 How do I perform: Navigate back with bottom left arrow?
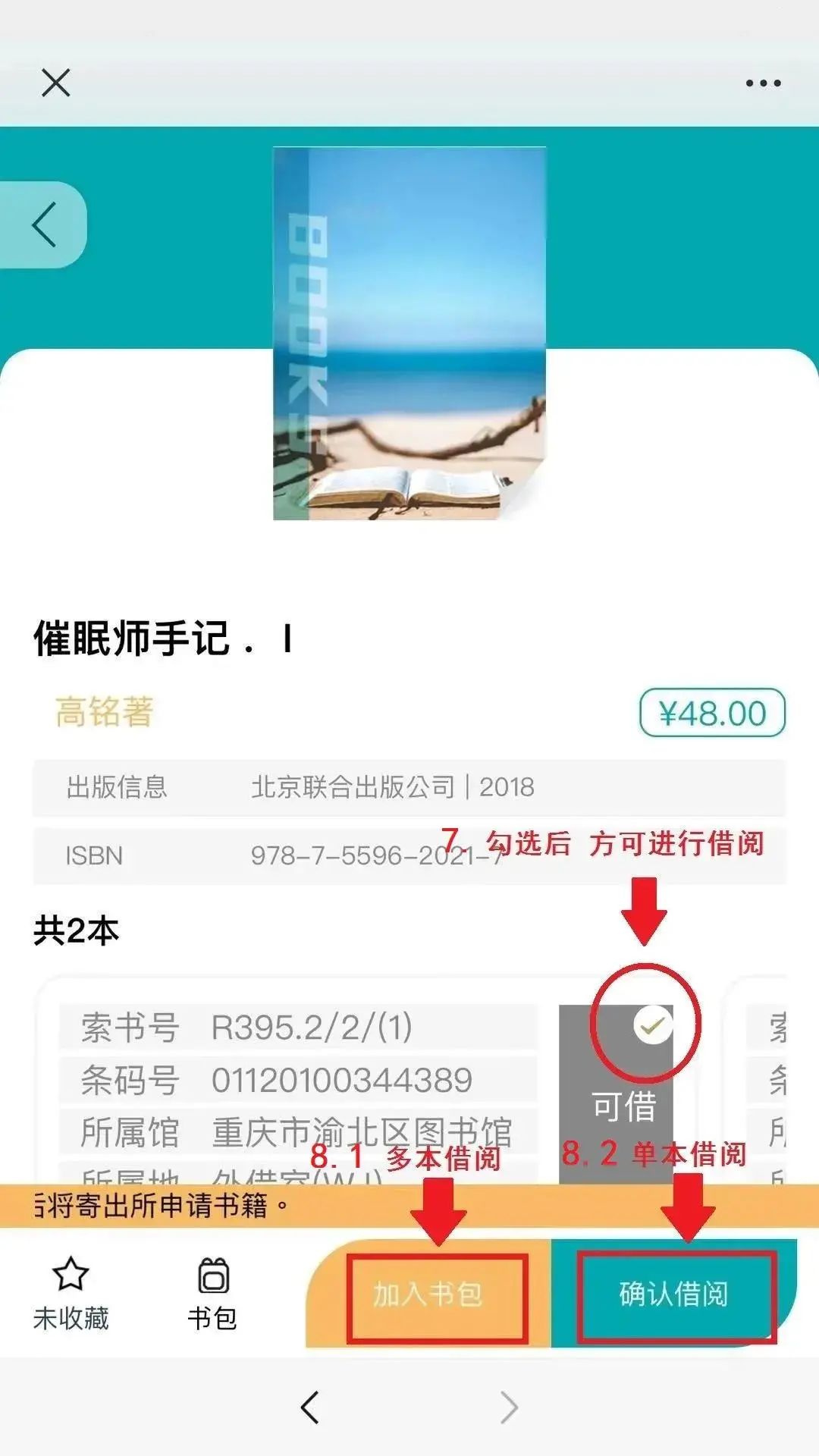pyautogui.click(x=309, y=1407)
